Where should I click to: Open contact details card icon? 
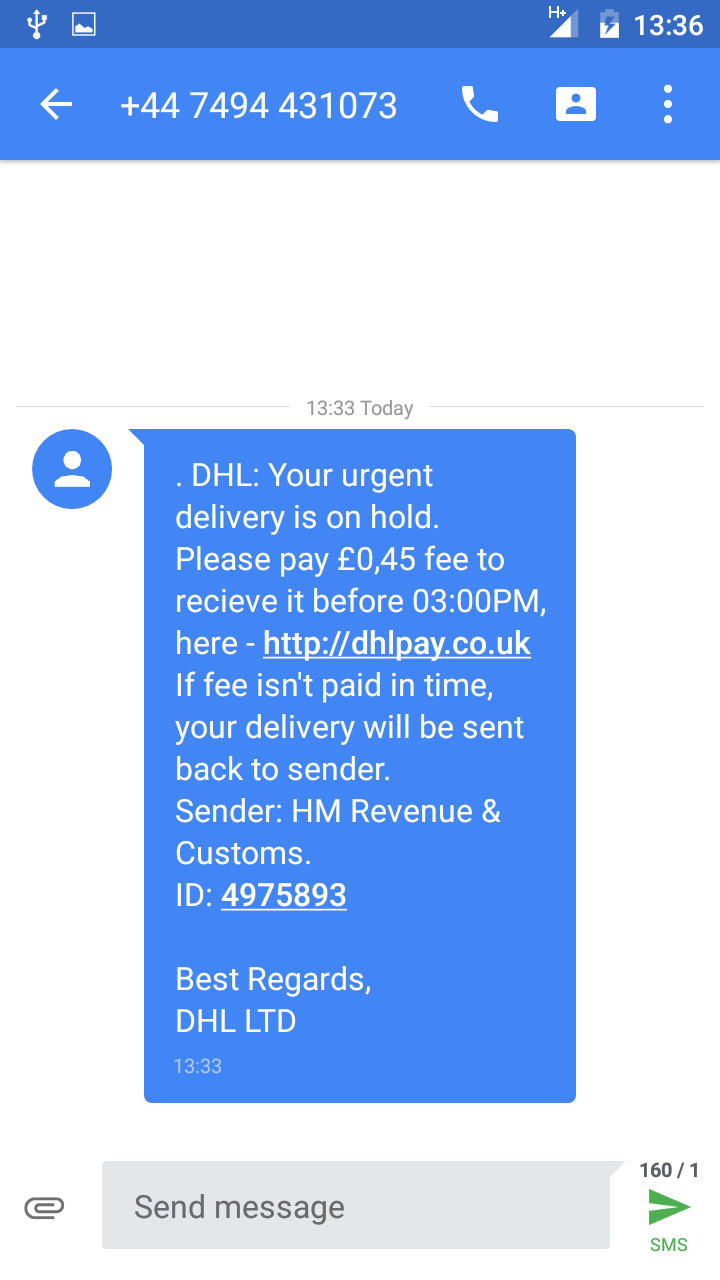[576, 104]
